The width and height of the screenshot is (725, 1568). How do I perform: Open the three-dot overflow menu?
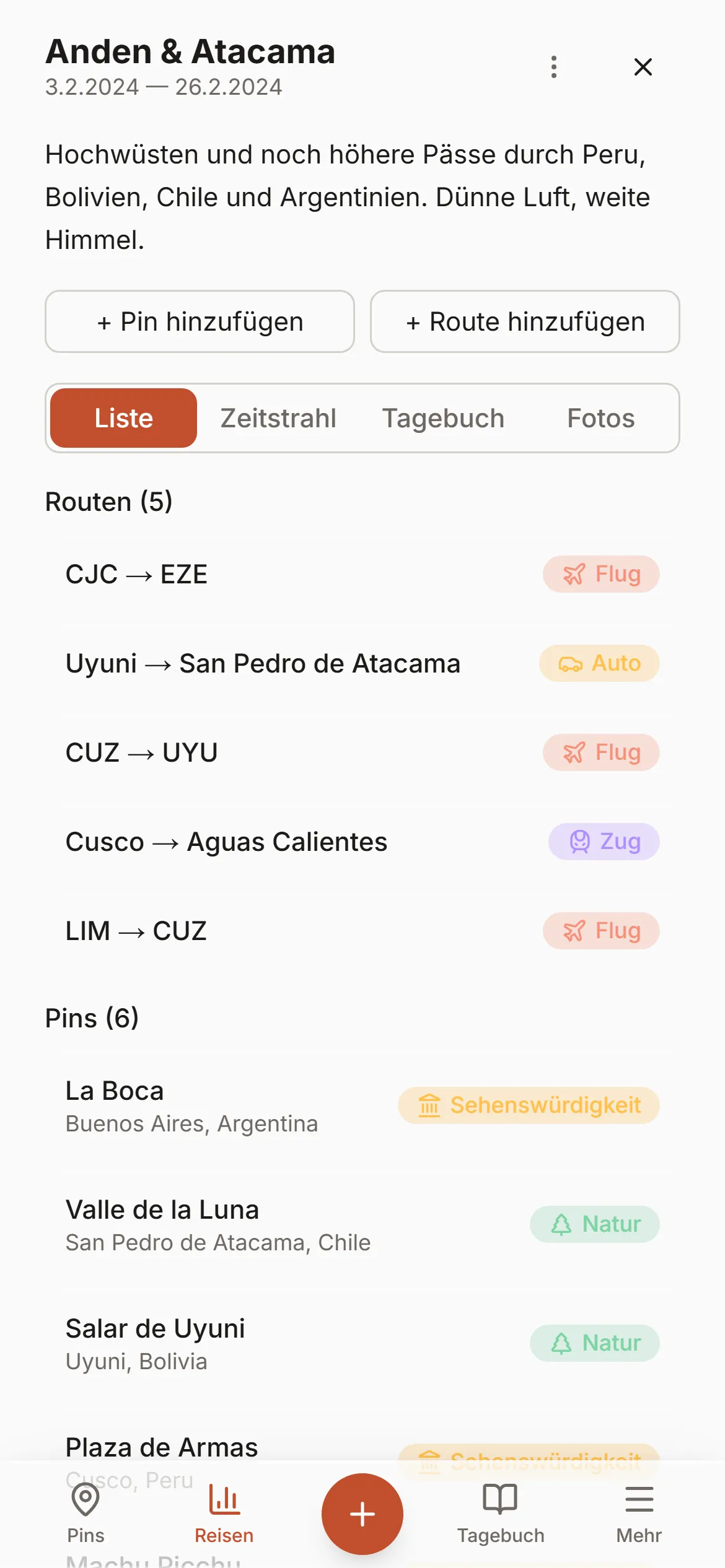pos(554,67)
